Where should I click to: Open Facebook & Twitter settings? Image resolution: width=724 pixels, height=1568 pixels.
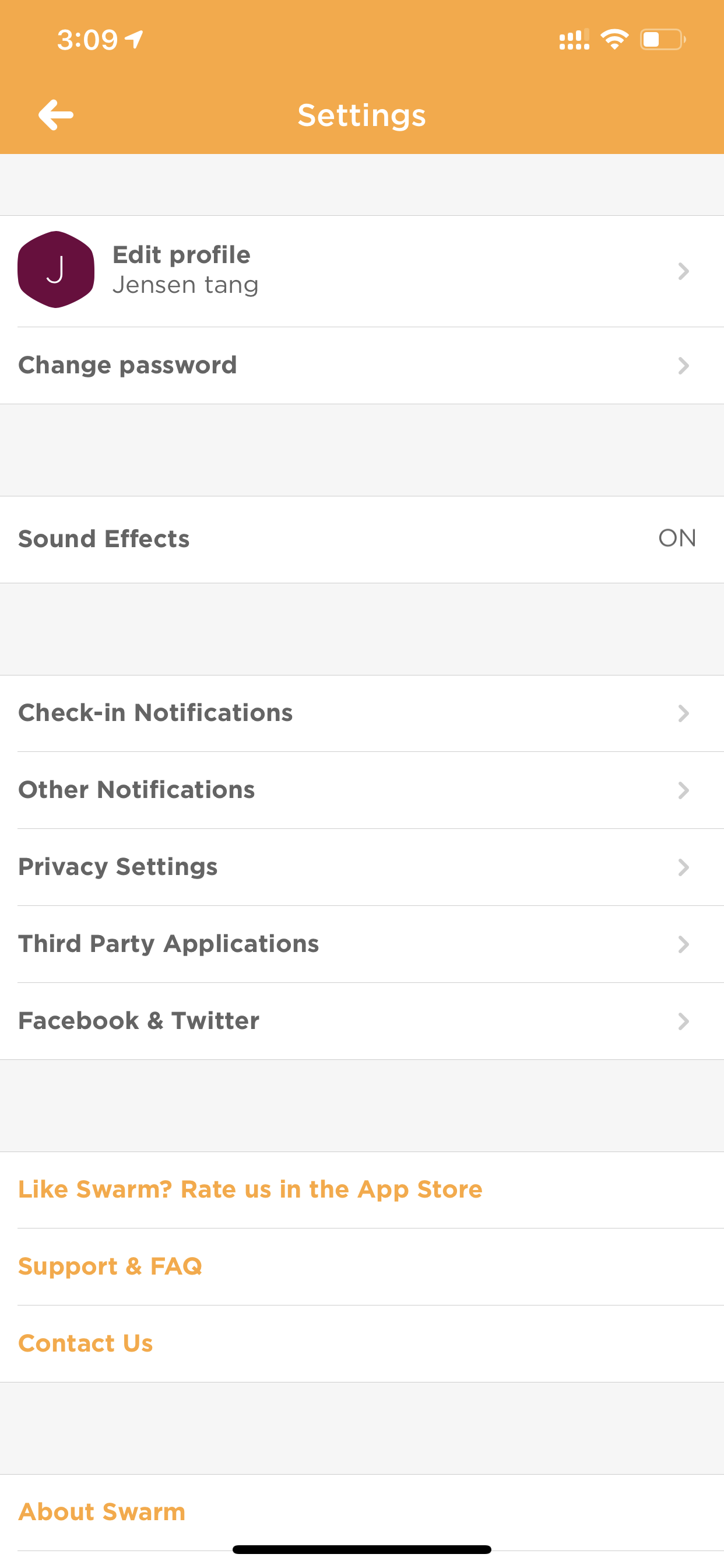(362, 1021)
